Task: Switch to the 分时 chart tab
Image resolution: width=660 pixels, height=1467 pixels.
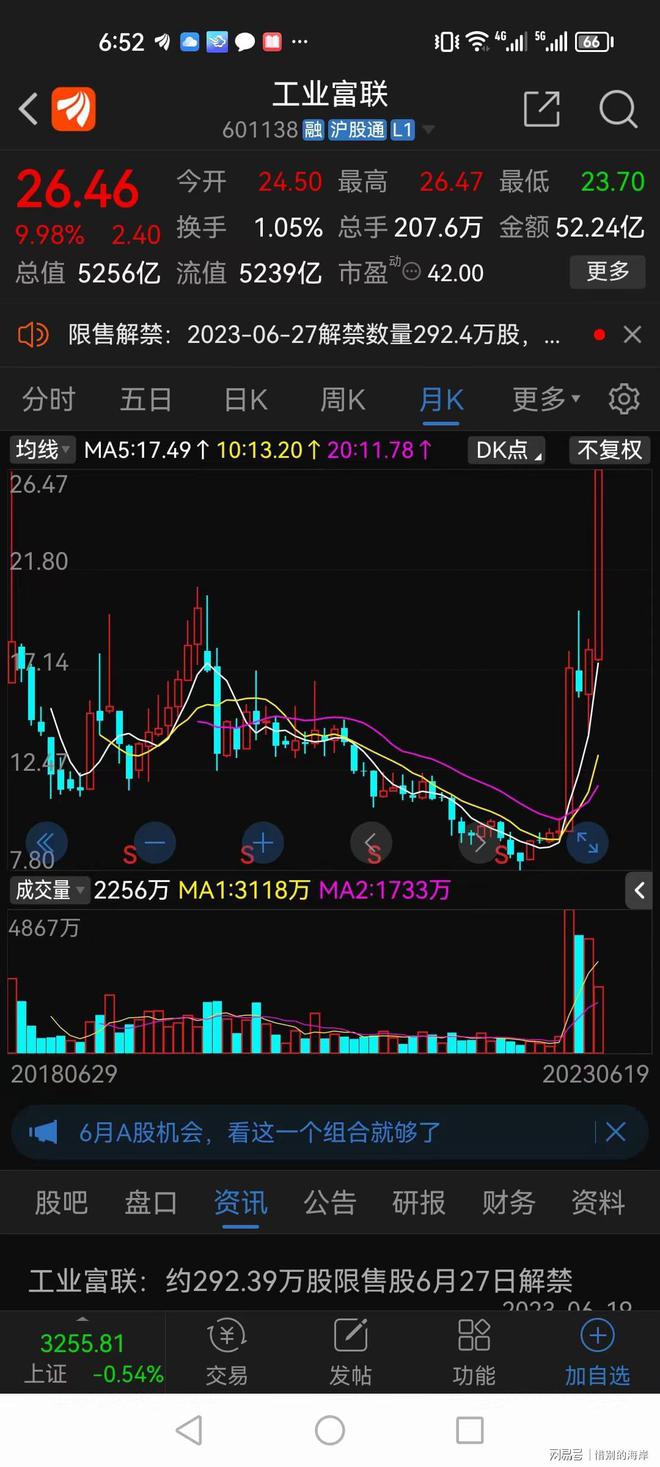Action: coord(48,400)
